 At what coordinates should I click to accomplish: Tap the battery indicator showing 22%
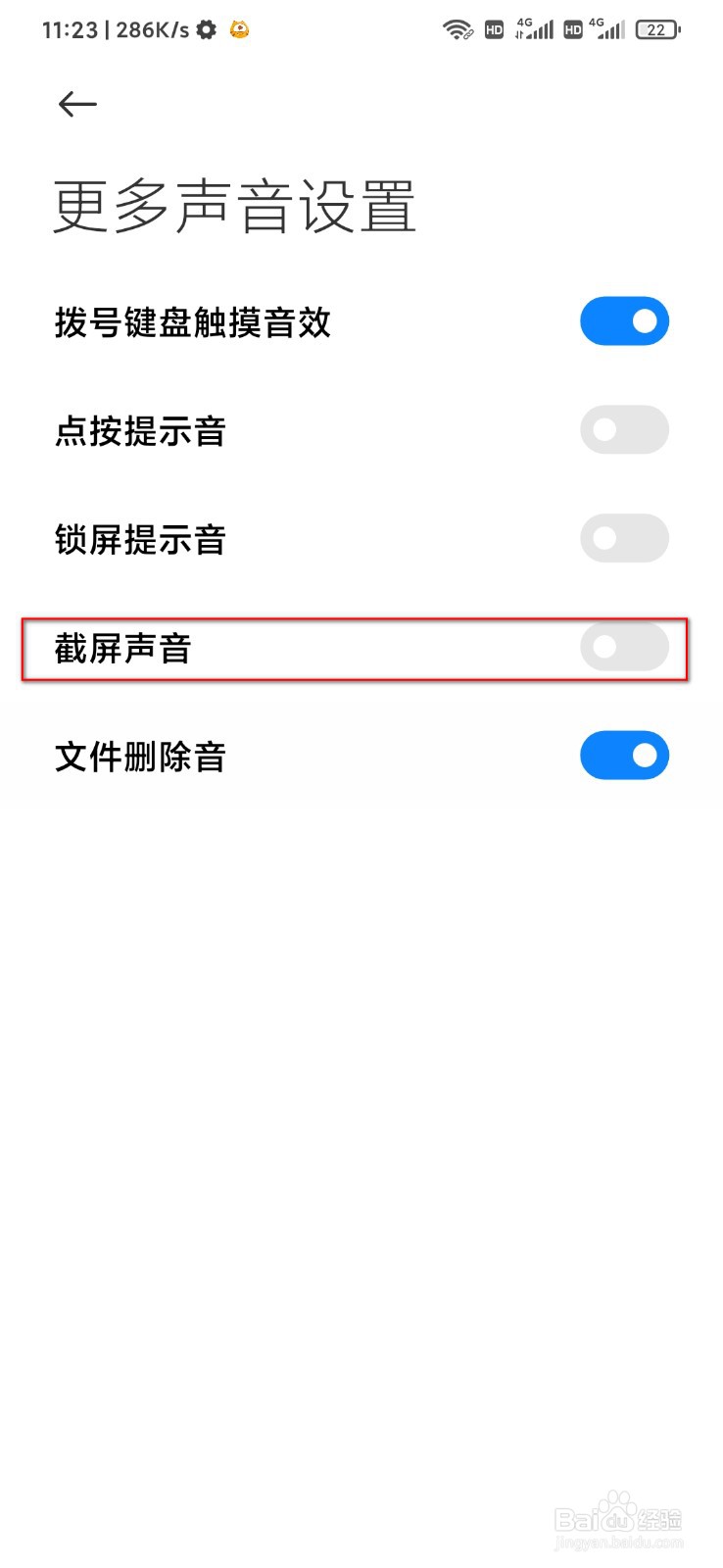(657, 29)
